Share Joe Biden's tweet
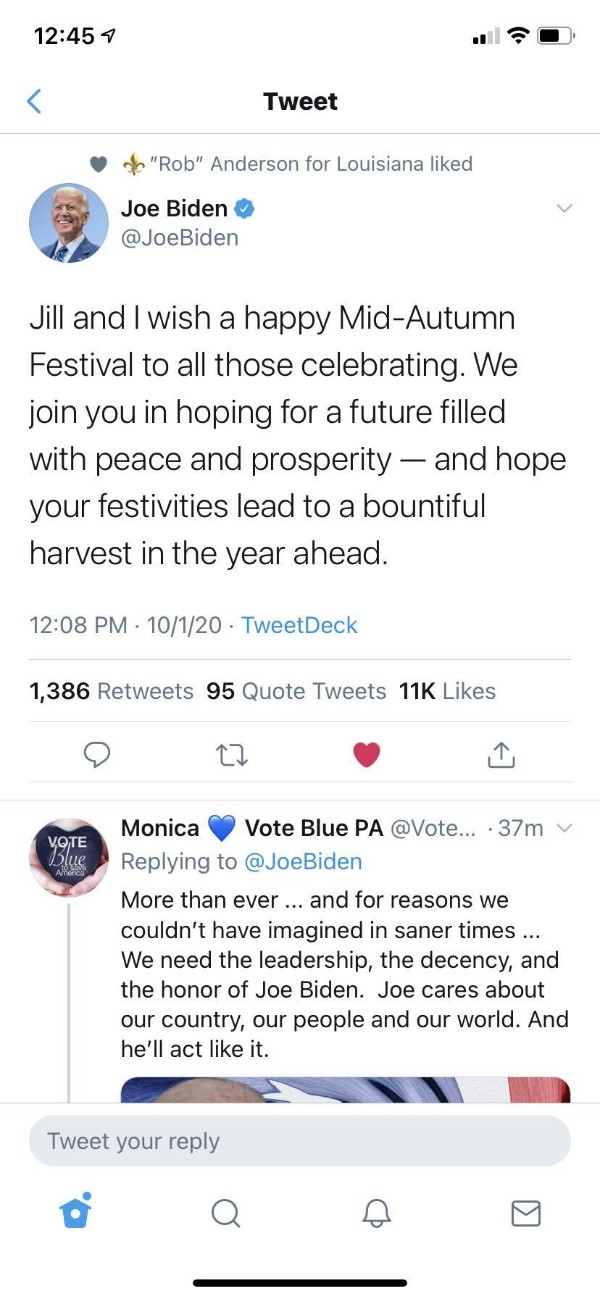The width and height of the screenshot is (600, 1298). click(501, 755)
